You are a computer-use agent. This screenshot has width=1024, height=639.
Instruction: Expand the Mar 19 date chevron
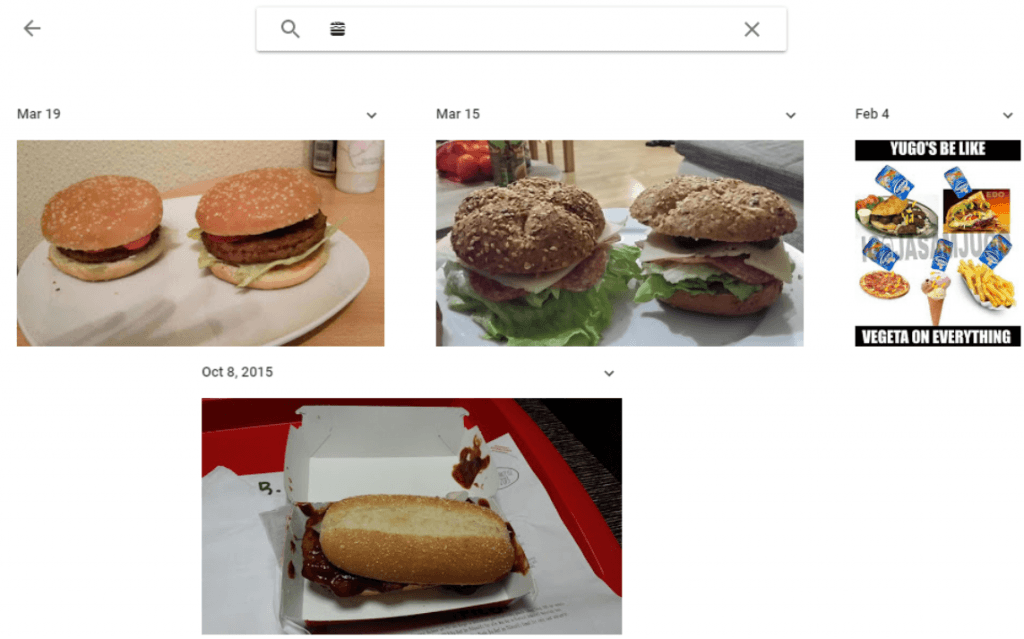click(x=371, y=115)
